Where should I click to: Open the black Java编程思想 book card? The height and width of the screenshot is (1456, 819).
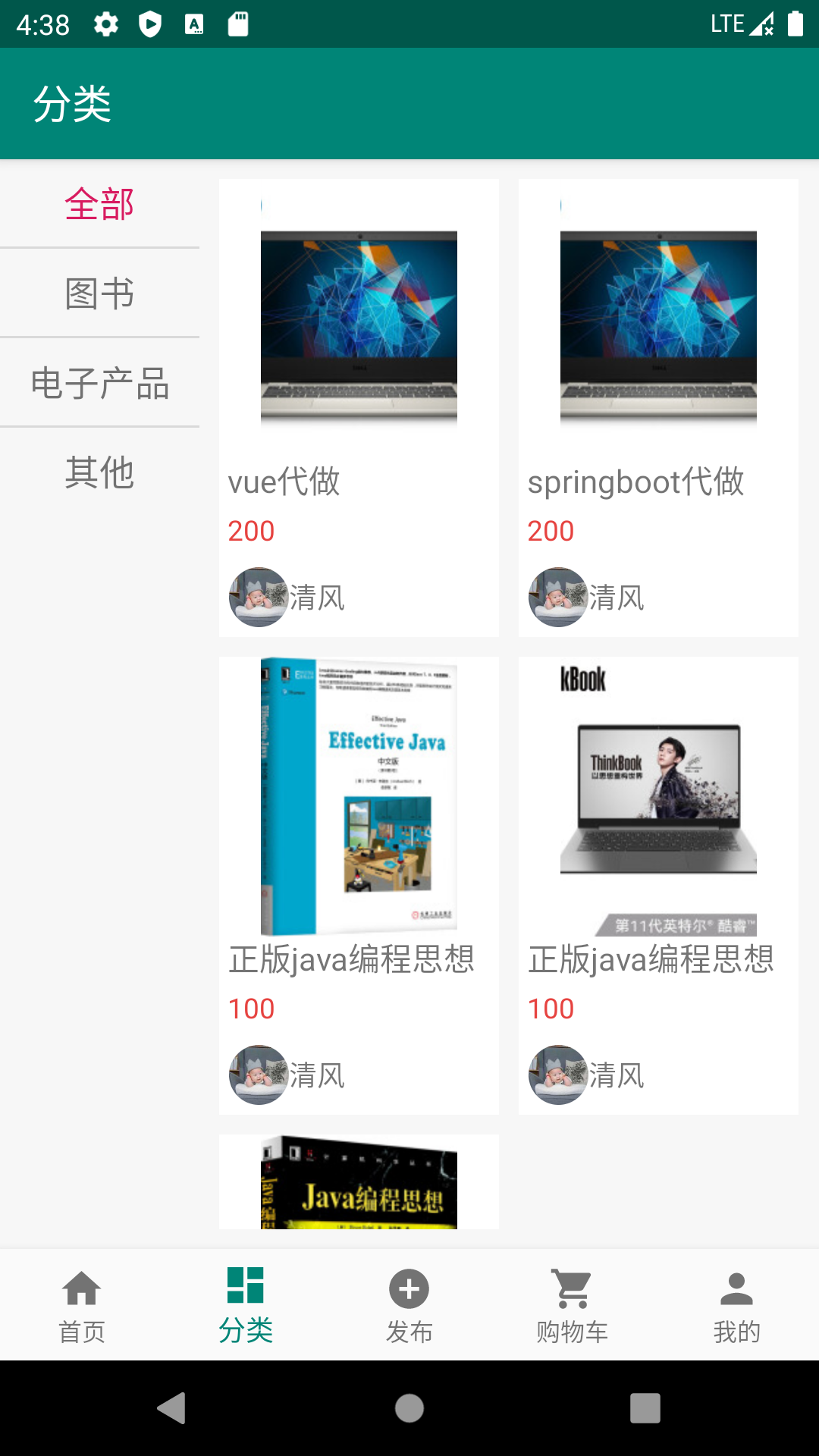click(359, 1181)
